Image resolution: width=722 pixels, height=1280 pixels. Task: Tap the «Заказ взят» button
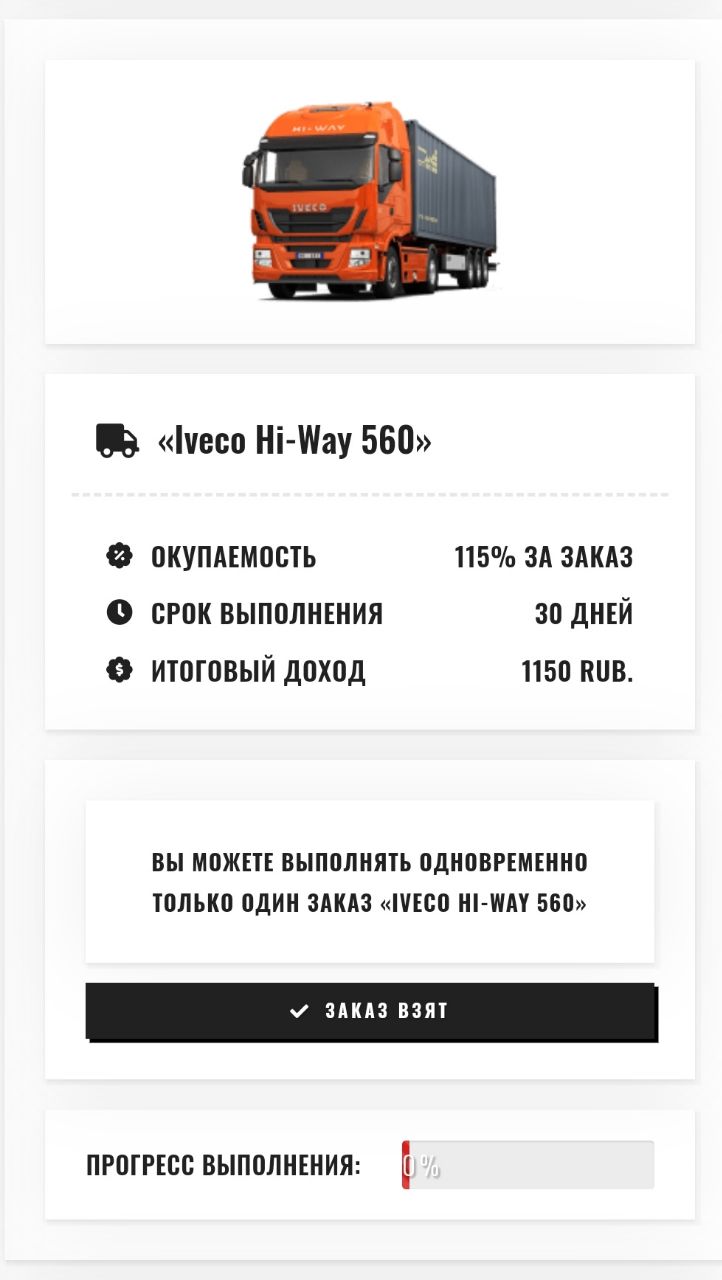370,1011
